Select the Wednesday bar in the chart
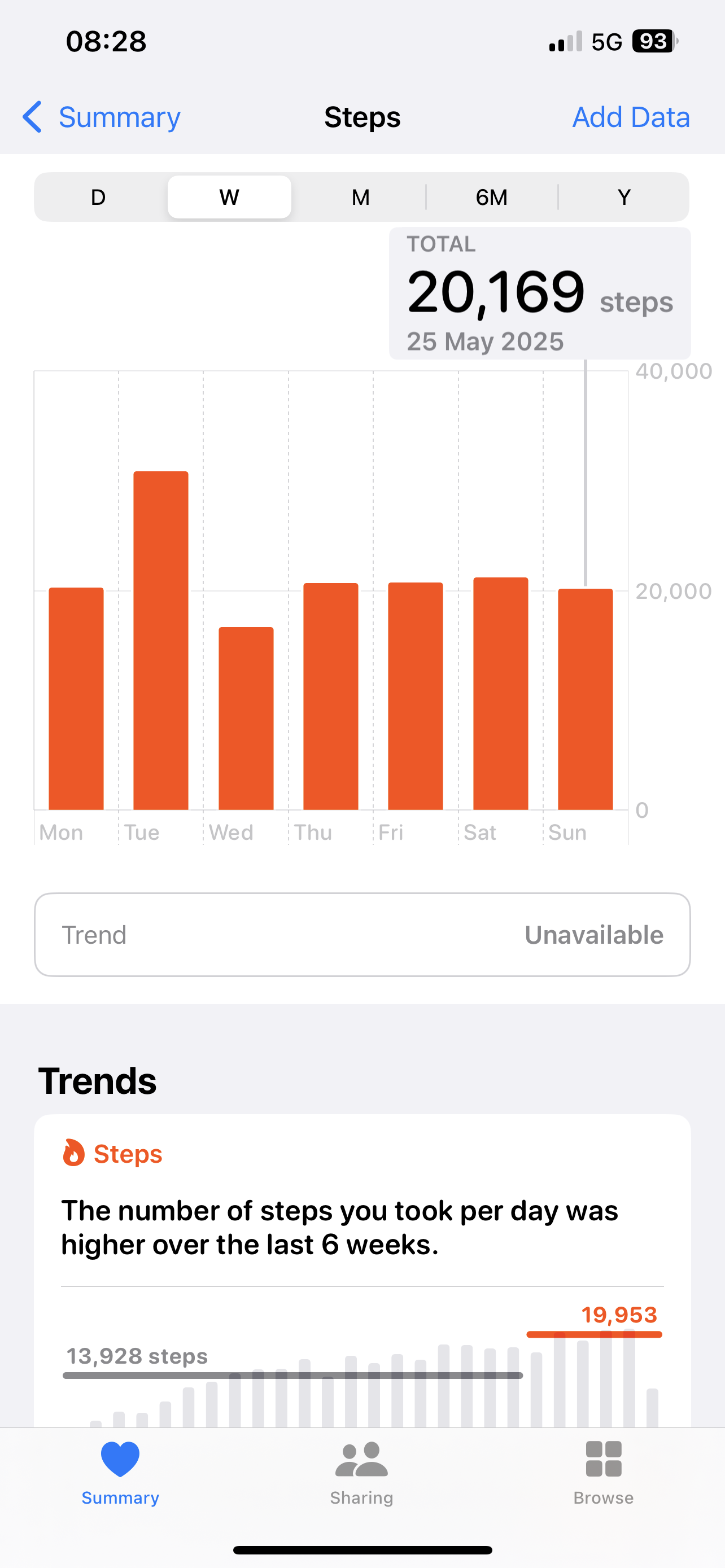This screenshot has width=725, height=1568. 246,719
